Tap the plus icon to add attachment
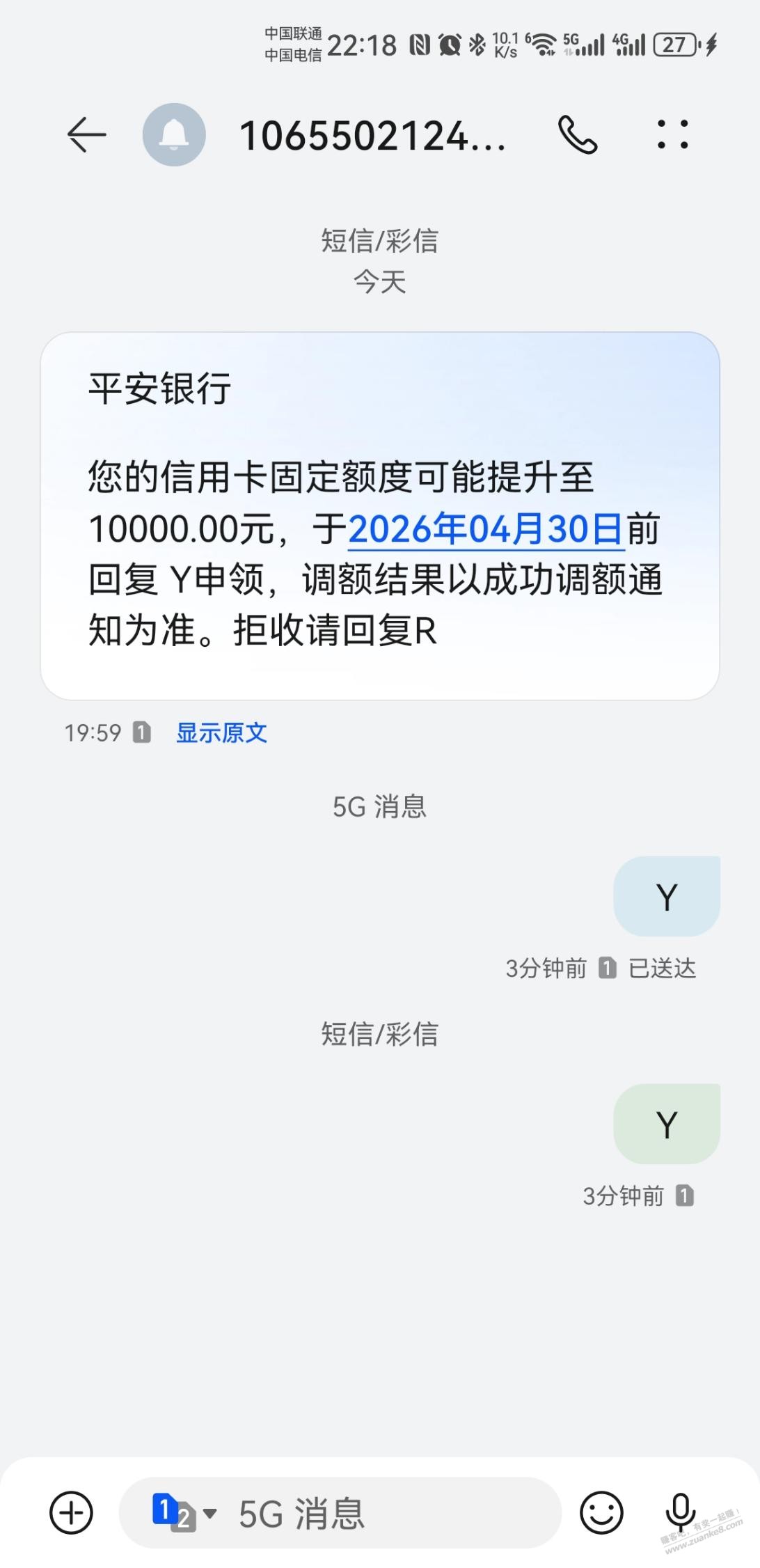Image resolution: width=760 pixels, height=1568 pixels. click(72, 1512)
